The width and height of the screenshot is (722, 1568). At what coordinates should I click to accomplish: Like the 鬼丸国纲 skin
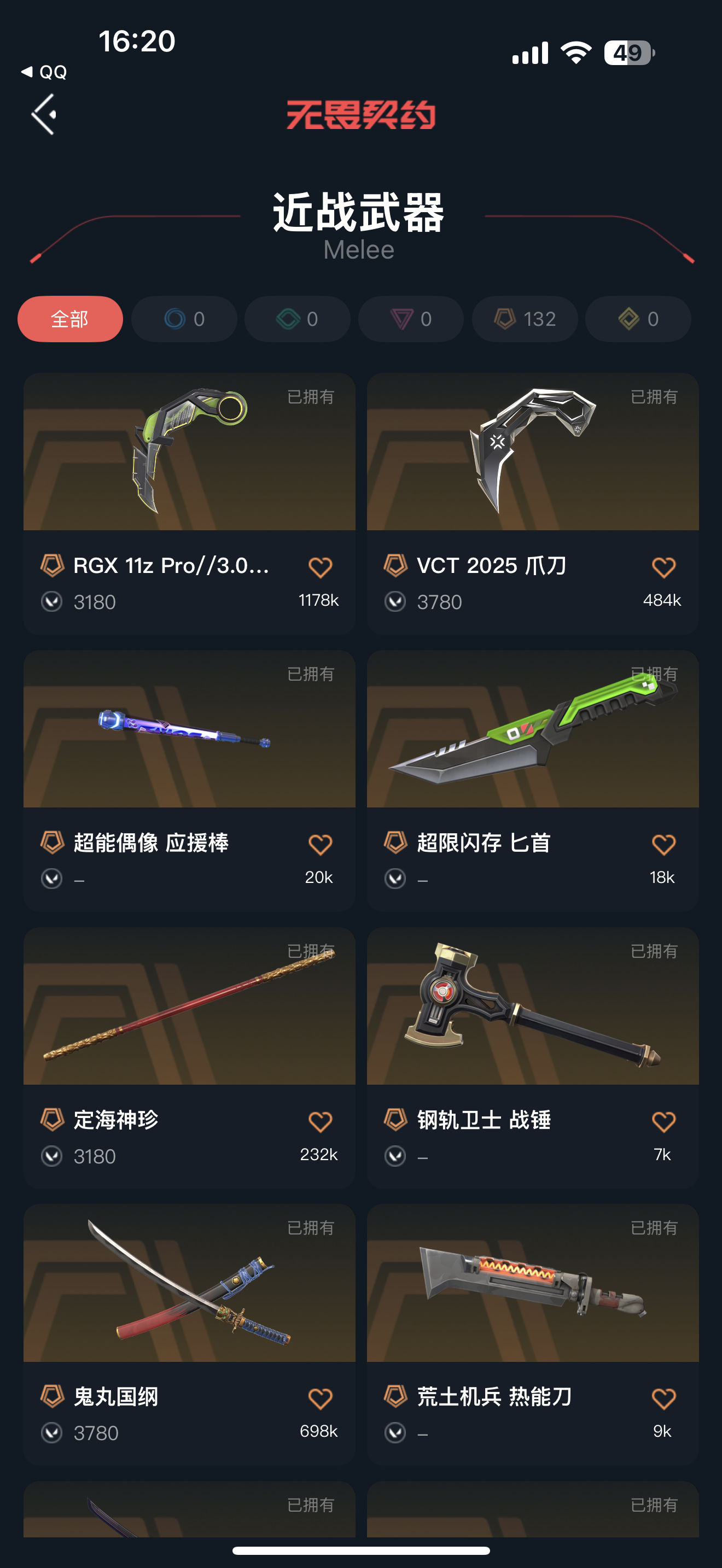point(320,1398)
